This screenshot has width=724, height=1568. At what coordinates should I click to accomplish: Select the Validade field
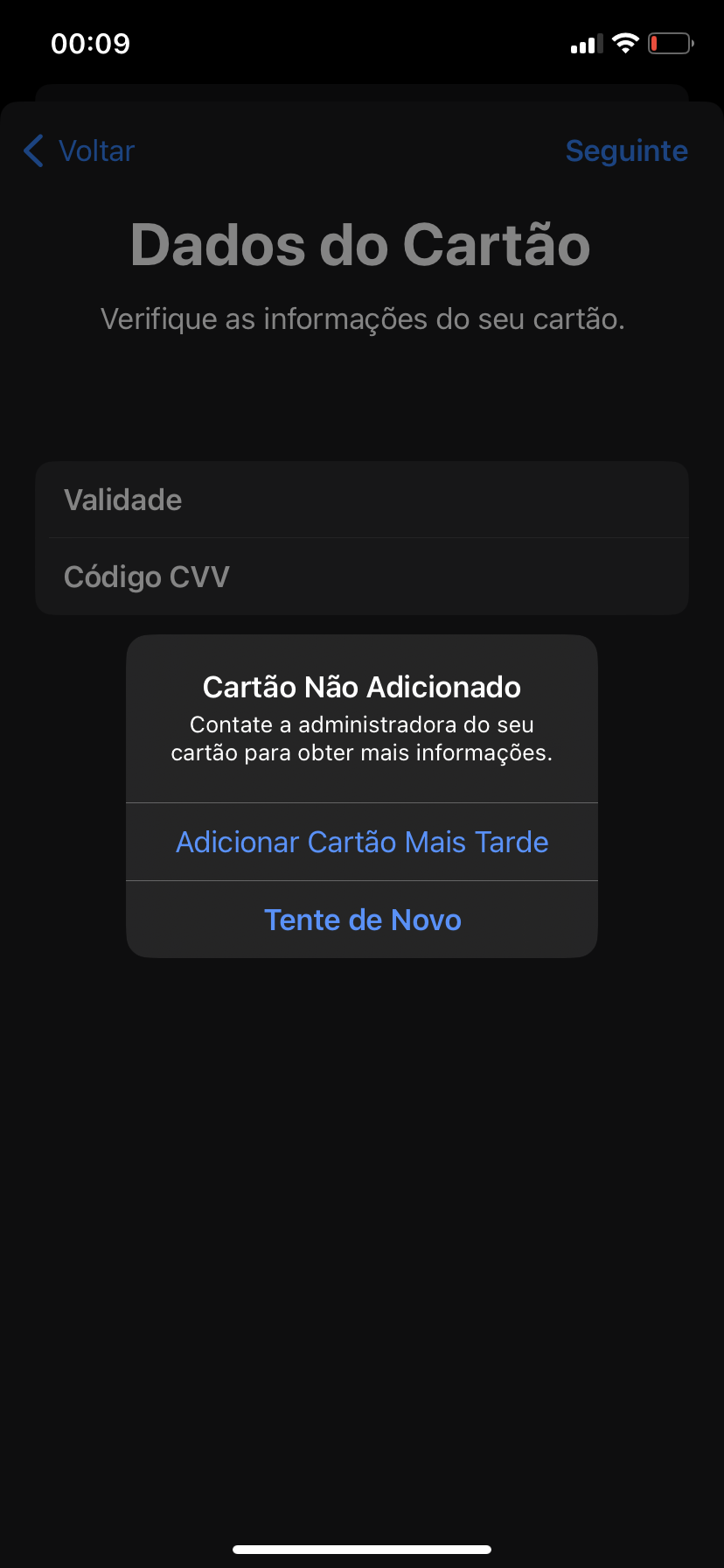362,500
